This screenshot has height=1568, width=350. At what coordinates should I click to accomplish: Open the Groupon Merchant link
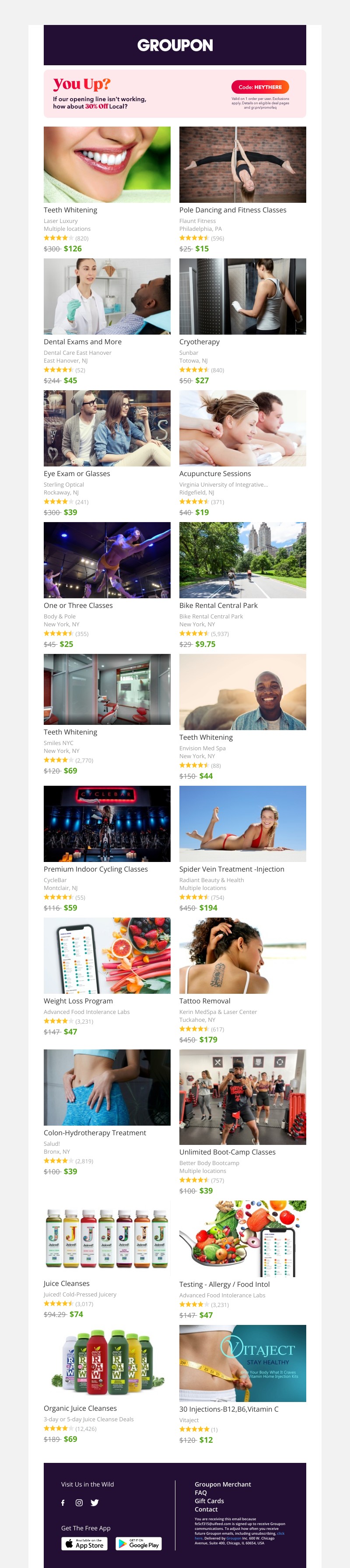coord(222,1484)
